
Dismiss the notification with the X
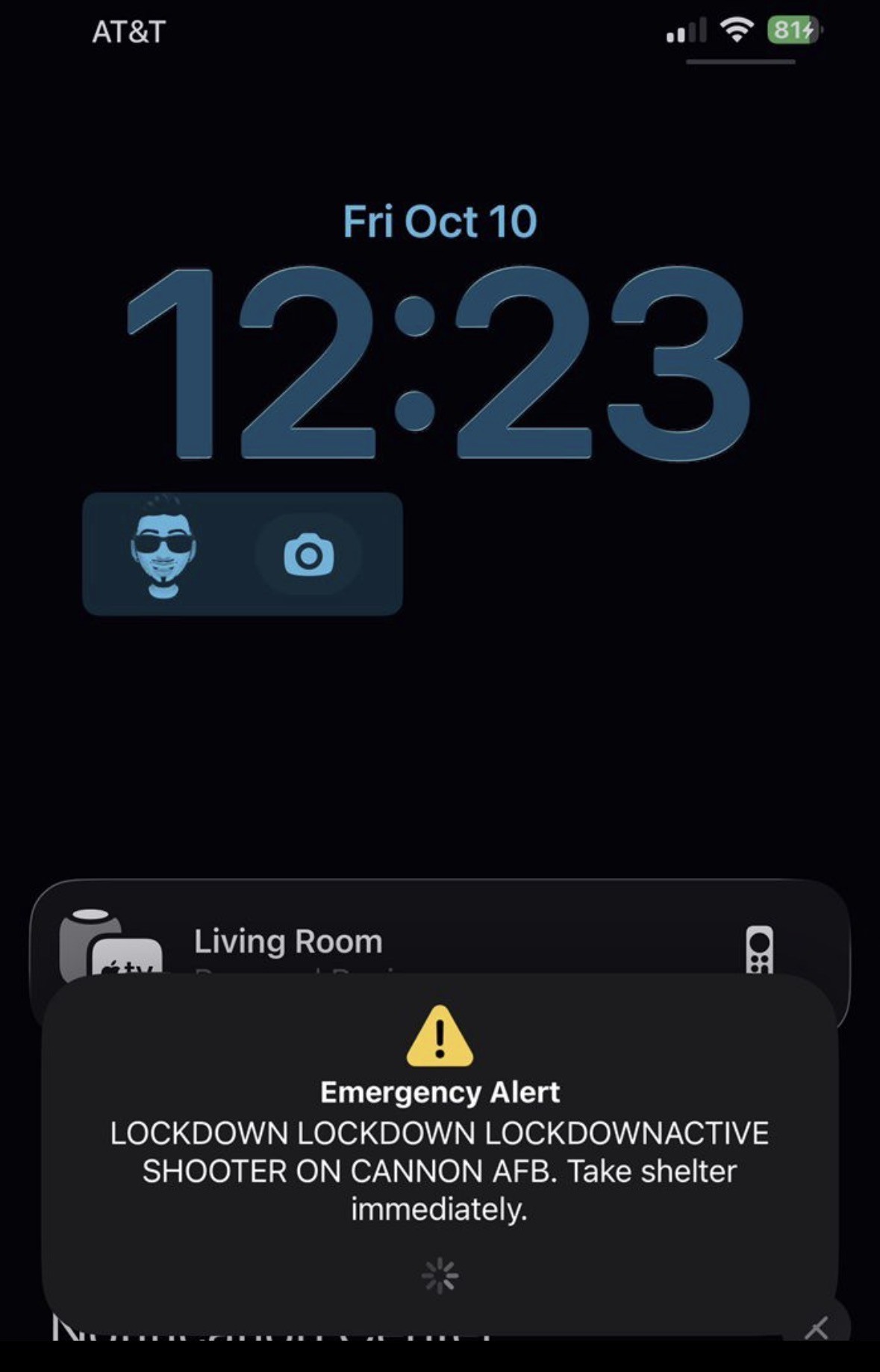[x=817, y=1328]
